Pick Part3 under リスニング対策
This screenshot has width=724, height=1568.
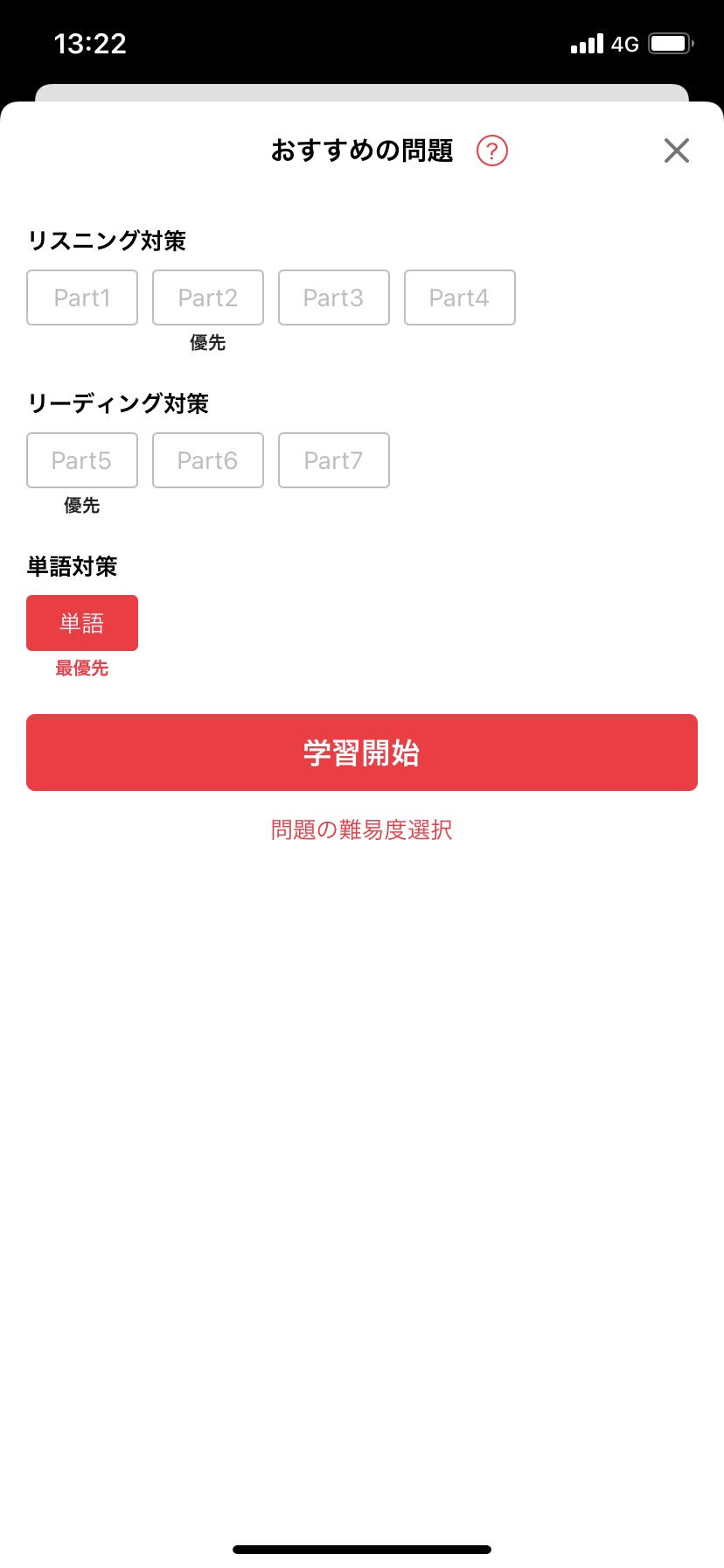[334, 297]
